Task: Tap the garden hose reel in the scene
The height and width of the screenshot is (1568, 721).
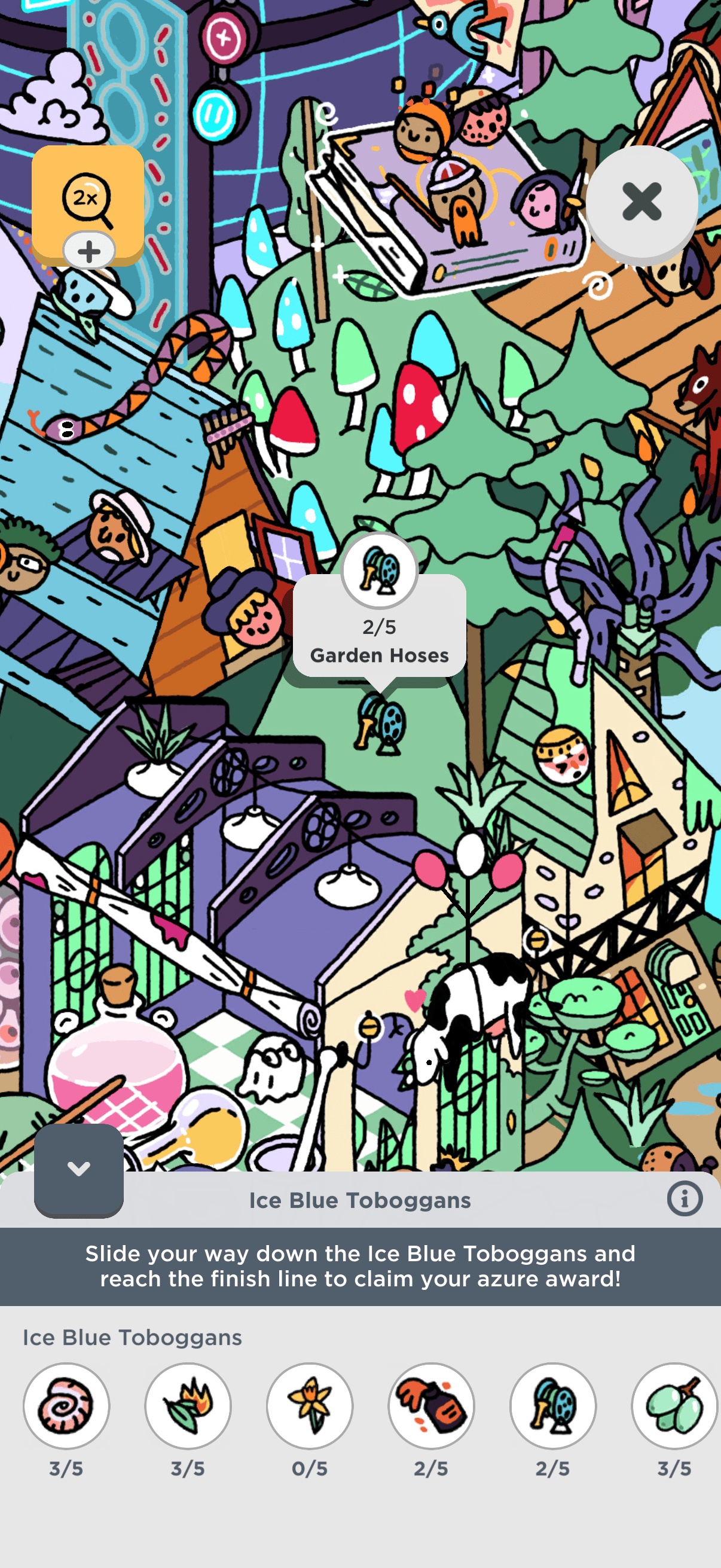Action: click(x=381, y=724)
